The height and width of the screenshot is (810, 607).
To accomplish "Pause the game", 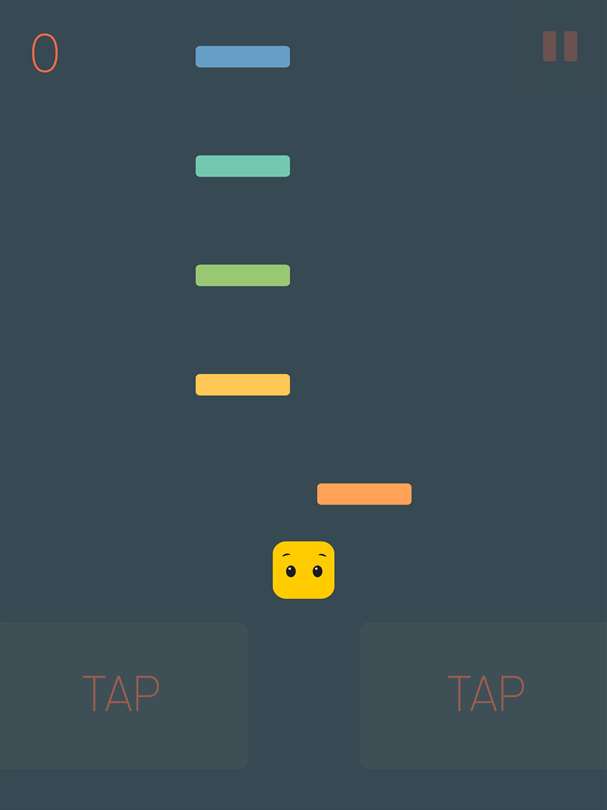I will tap(559, 46).
